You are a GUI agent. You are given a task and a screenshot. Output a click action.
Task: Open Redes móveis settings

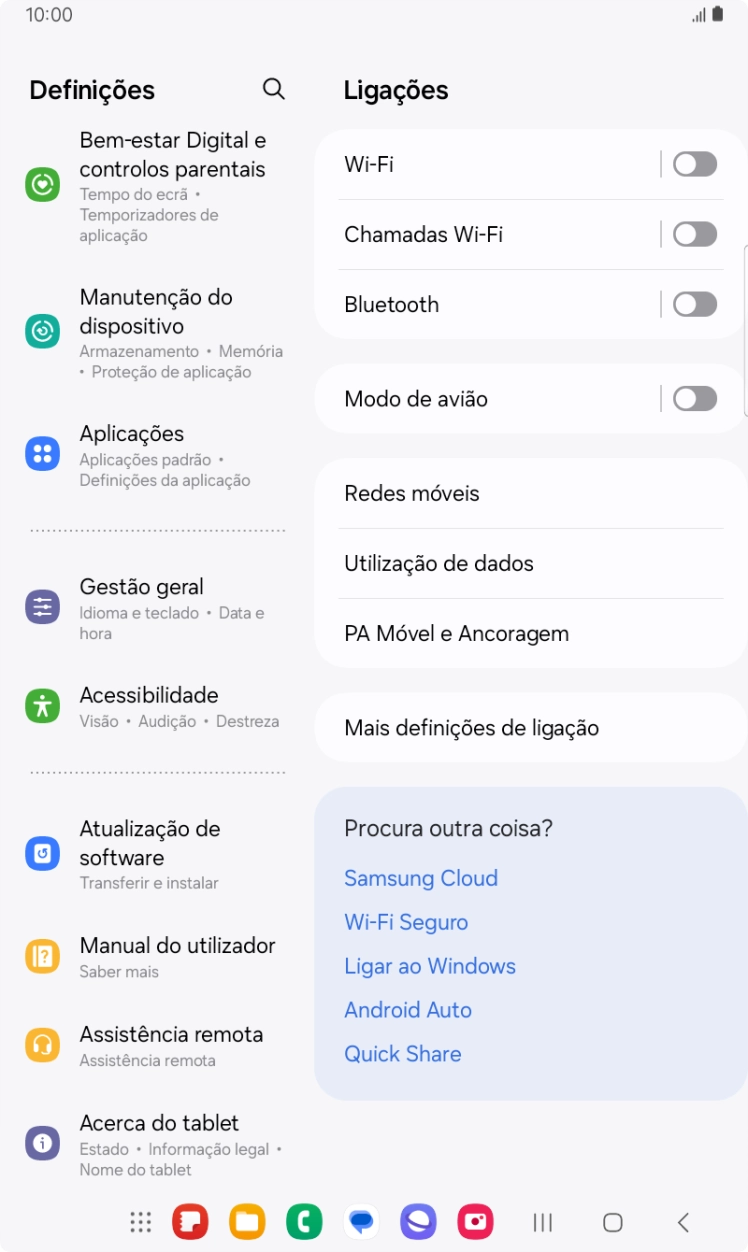412,493
